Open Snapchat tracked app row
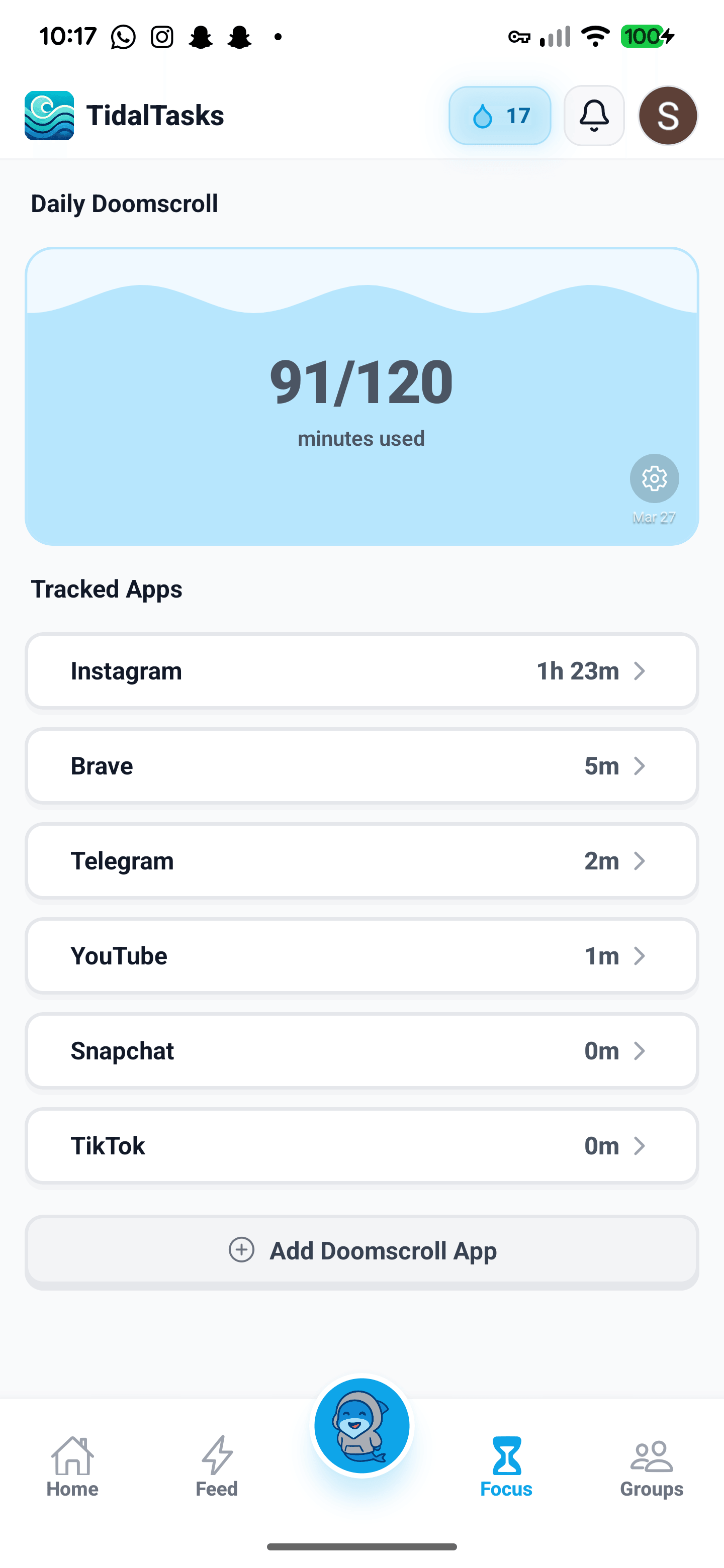Viewport: 724px width, 1568px height. click(361, 1050)
